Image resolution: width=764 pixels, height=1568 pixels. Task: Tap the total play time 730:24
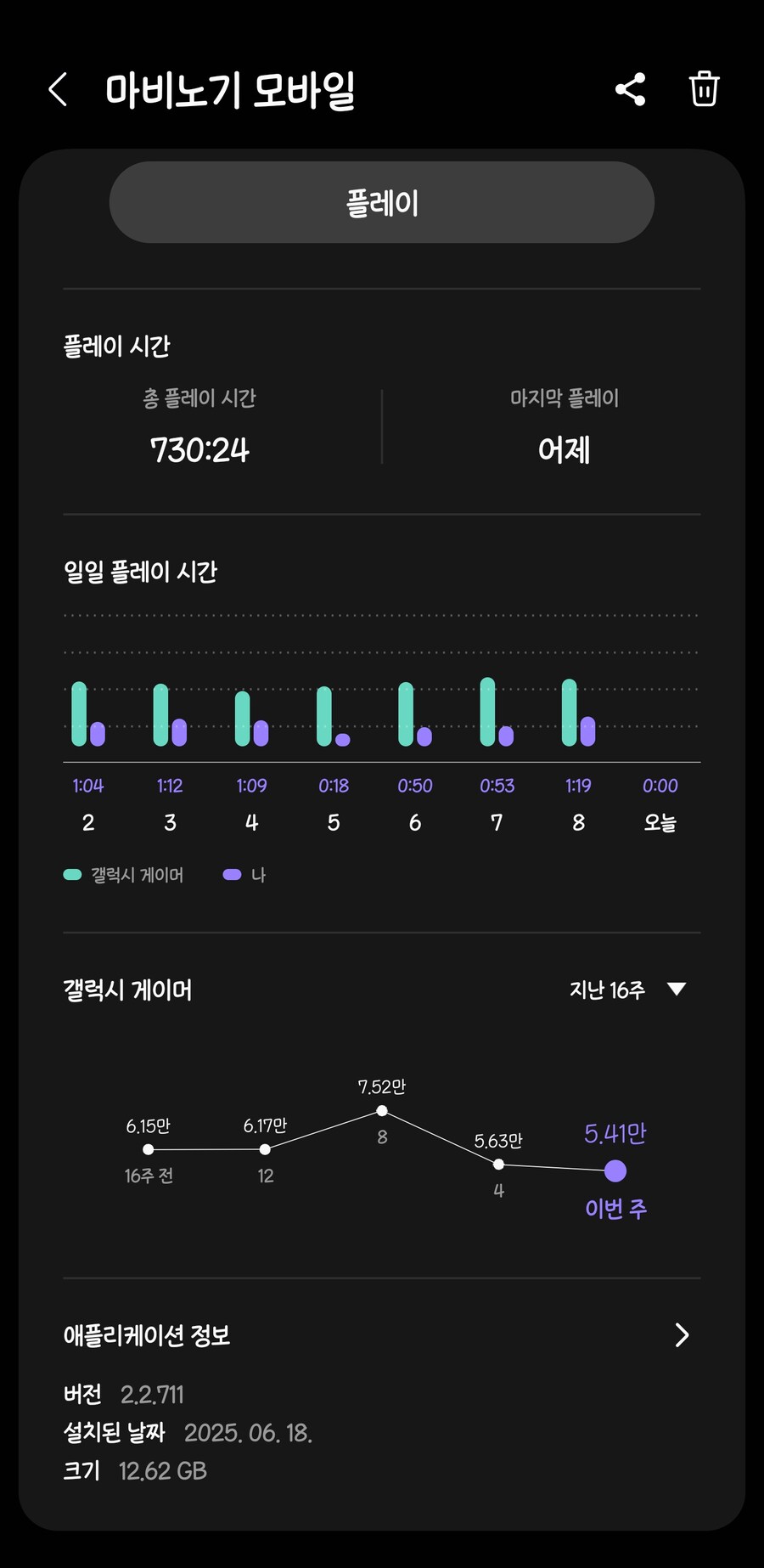[x=200, y=450]
